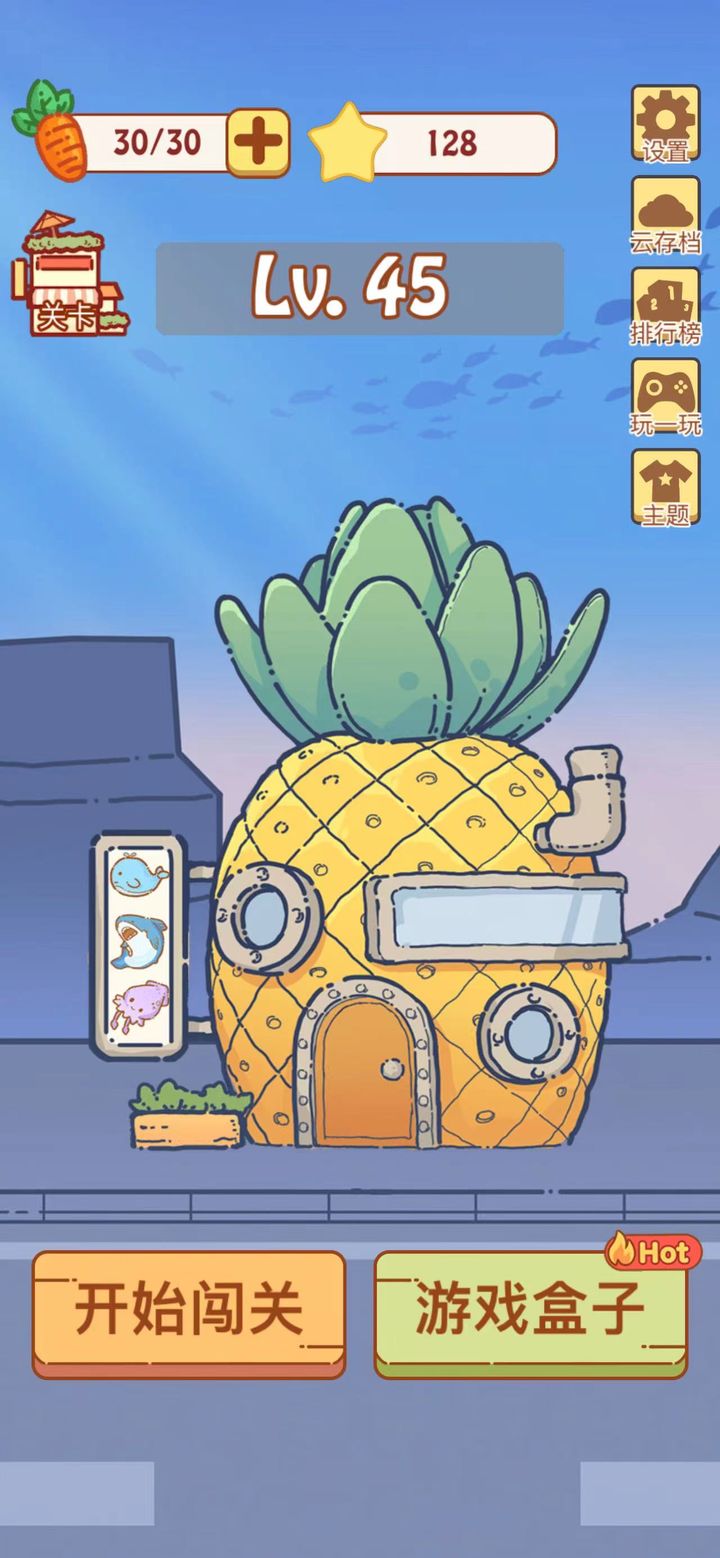The image size is (720, 1558).
Task: Open 设置 settings gear
Action: click(665, 124)
